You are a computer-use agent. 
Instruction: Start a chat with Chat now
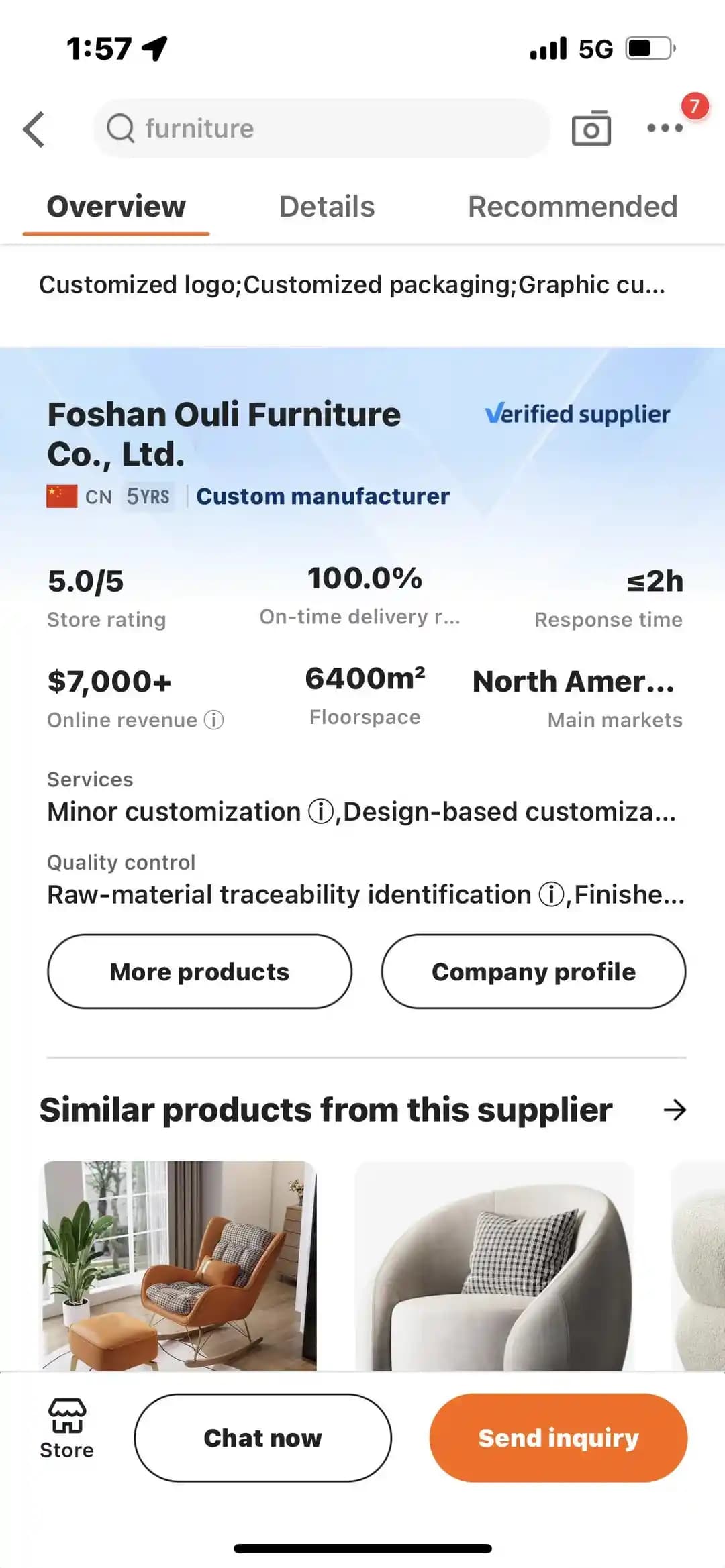point(262,1438)
